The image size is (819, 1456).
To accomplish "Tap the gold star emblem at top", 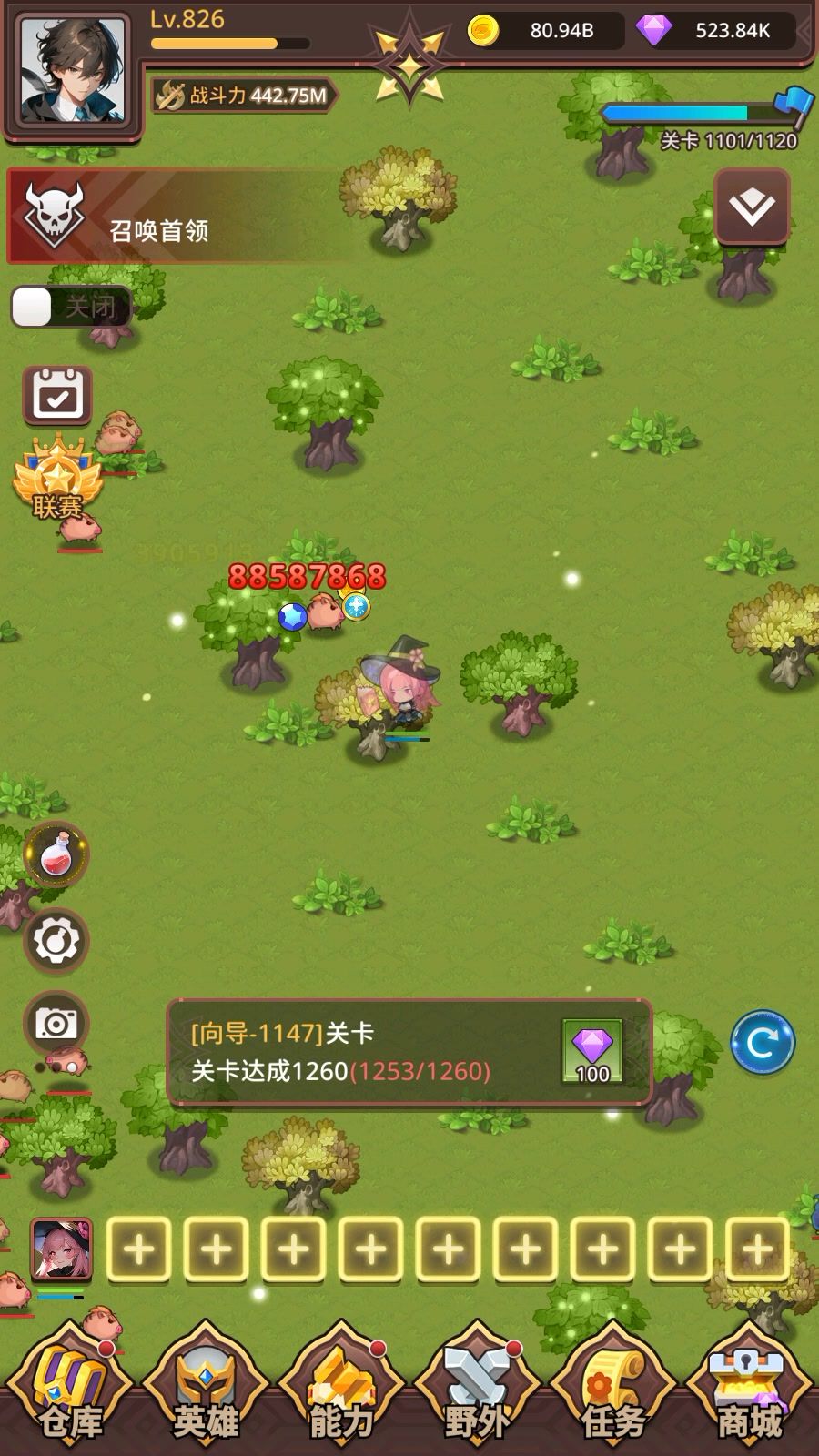I will [x=409, y=64].
